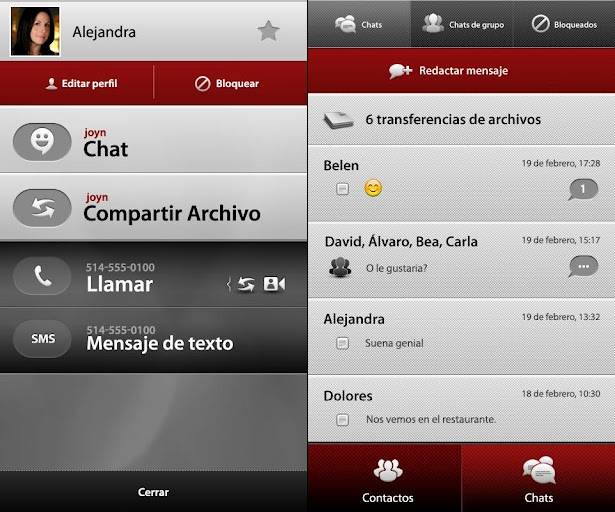Image resolution: width=615 pixels, height=512 pixels.
Task: Switch to the Chats de grupo tab
Action: (x=462, y=23)
